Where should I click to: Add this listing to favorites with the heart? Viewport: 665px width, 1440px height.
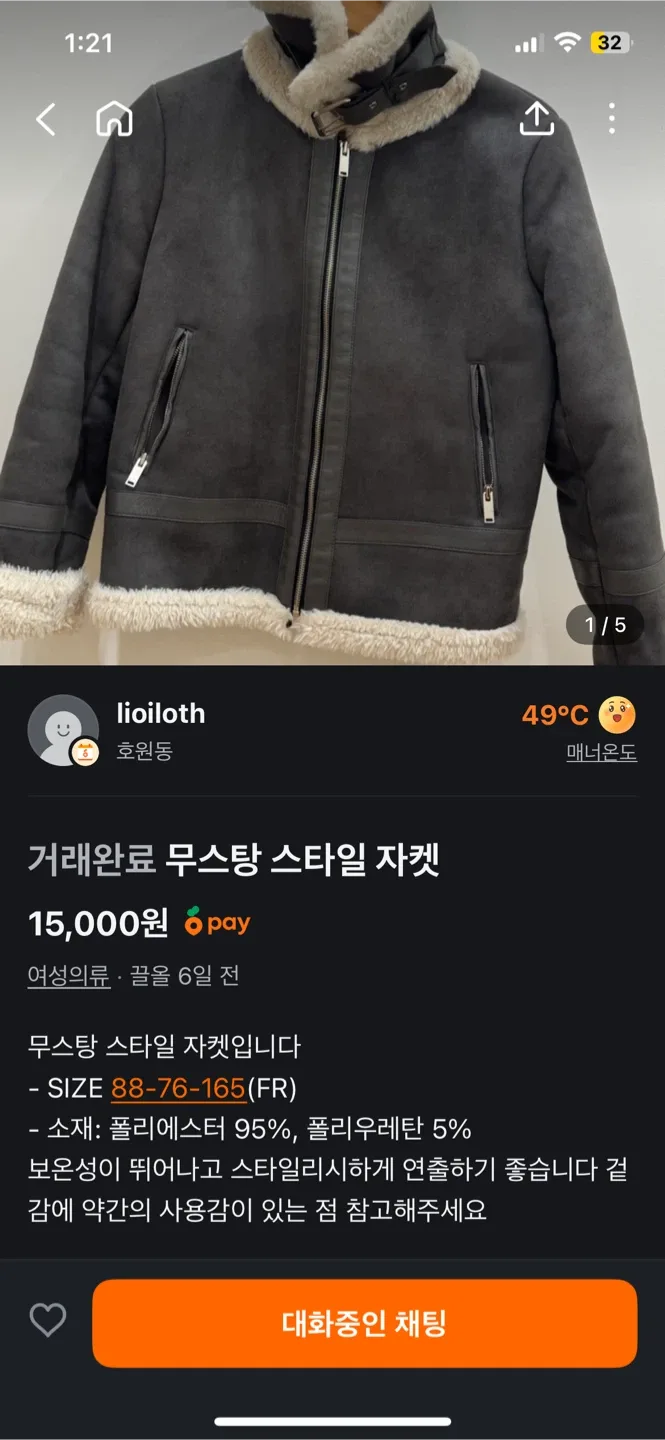point(47,1321)
